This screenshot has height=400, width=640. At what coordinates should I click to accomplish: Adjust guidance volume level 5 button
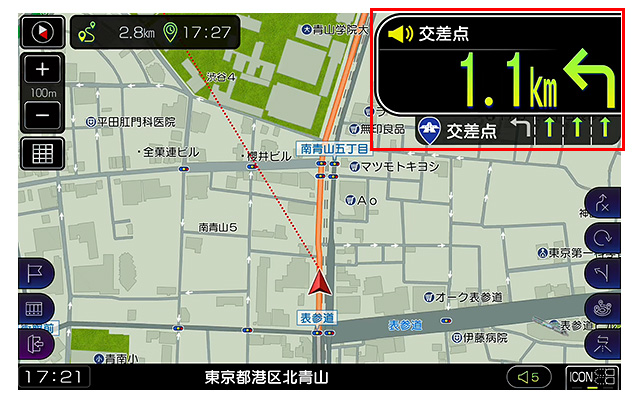tap(528, 377)
